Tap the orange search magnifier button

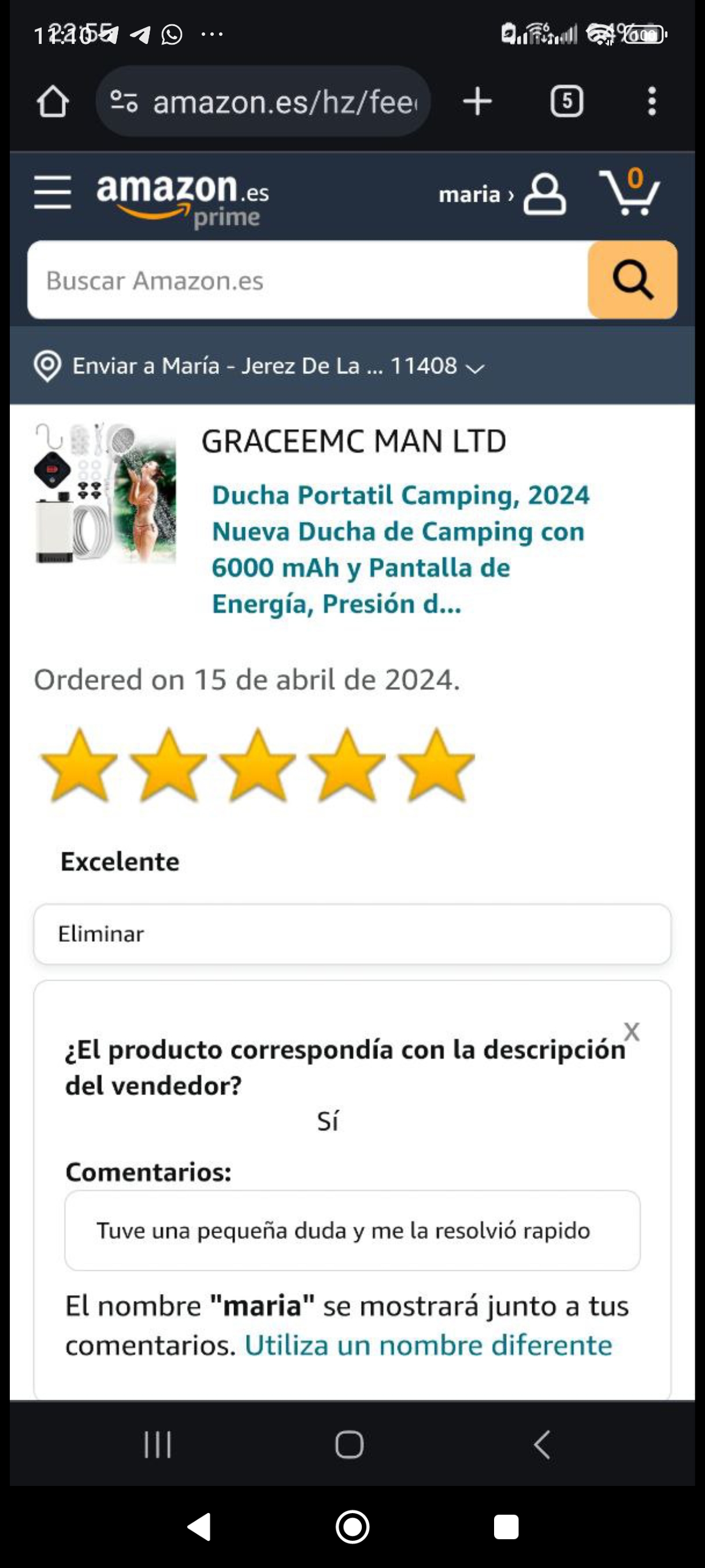point(632,280)
